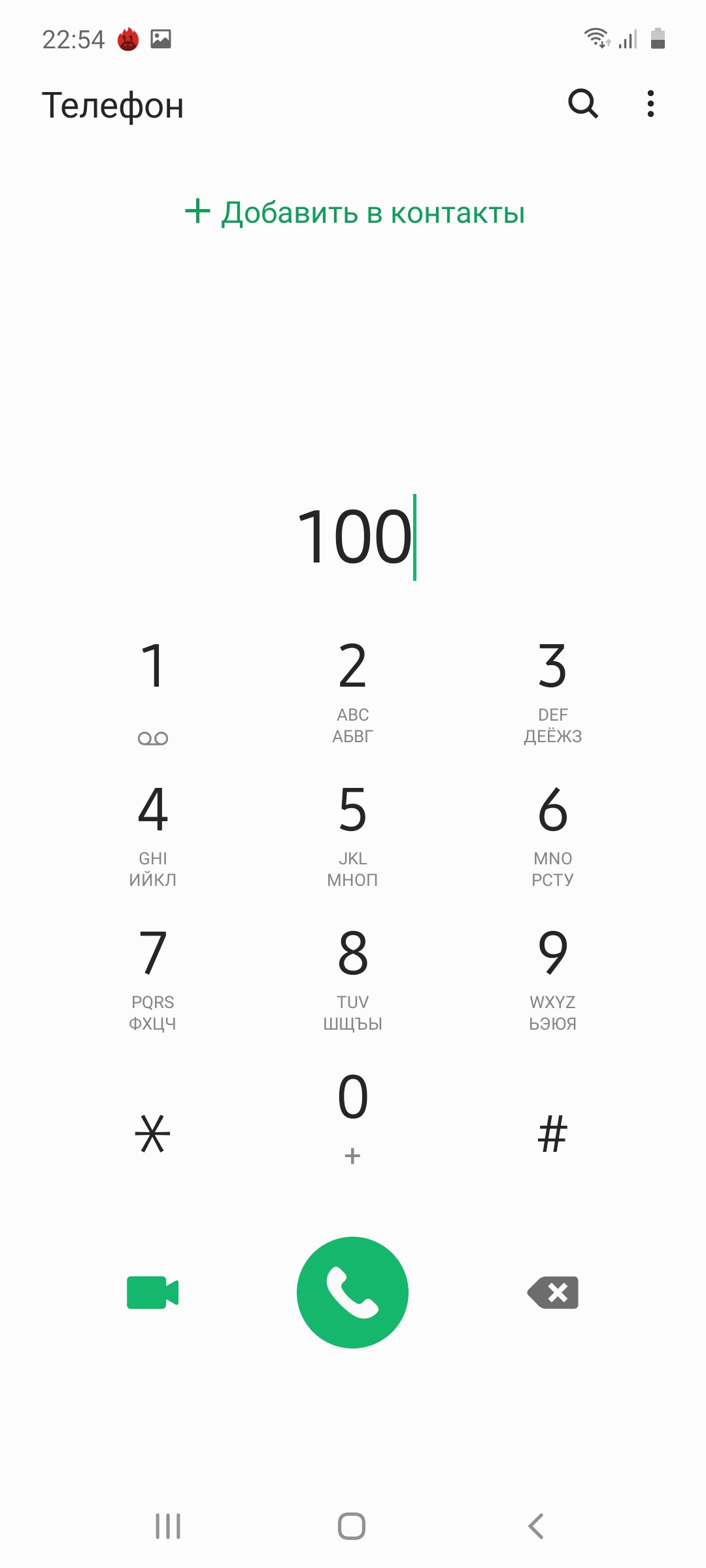
Task: Open the three-dot overflow menu
Action: pos(650,104)
